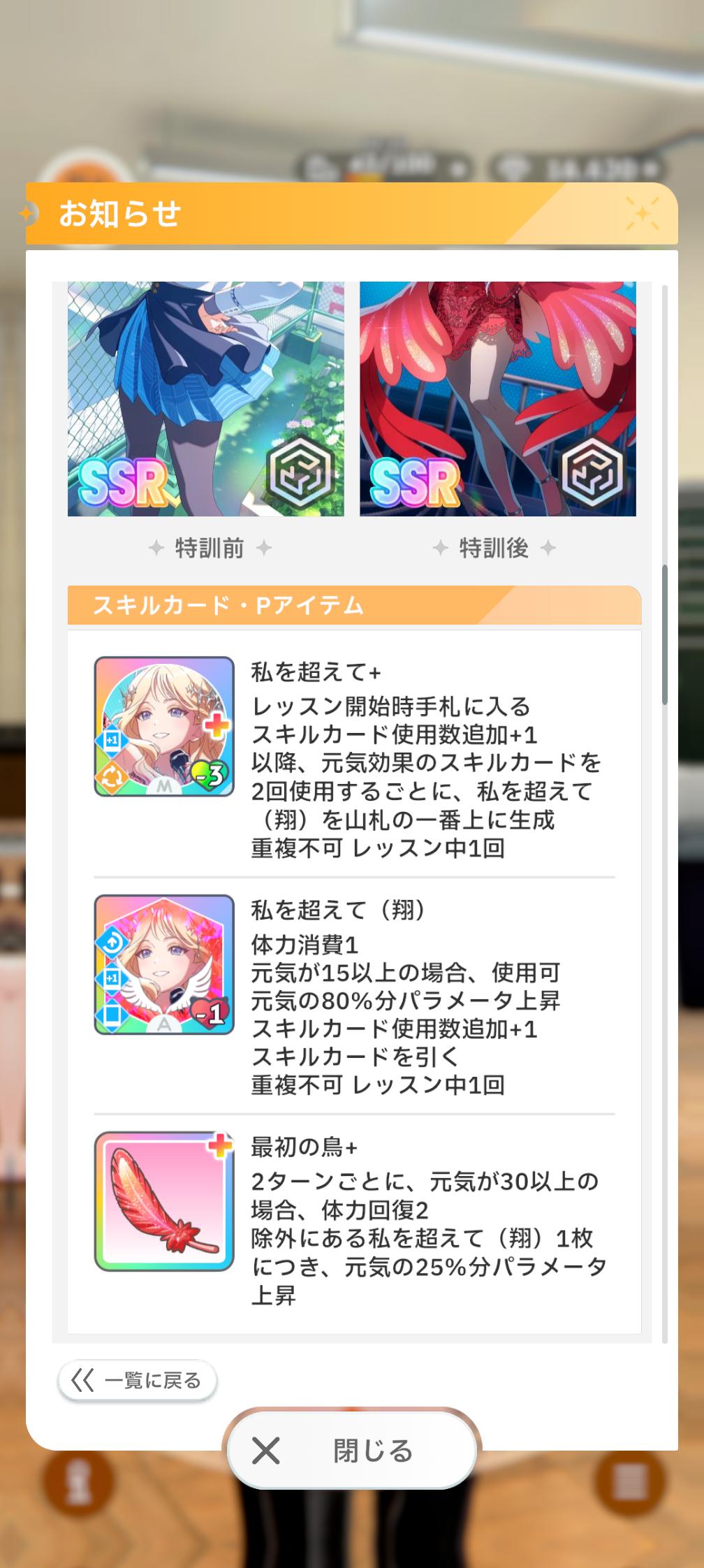The width and height of the screenshot is (704, 1568).
Task: Open the 最初の鳥+ P-item feather icon
Action: click(164, 1201)
